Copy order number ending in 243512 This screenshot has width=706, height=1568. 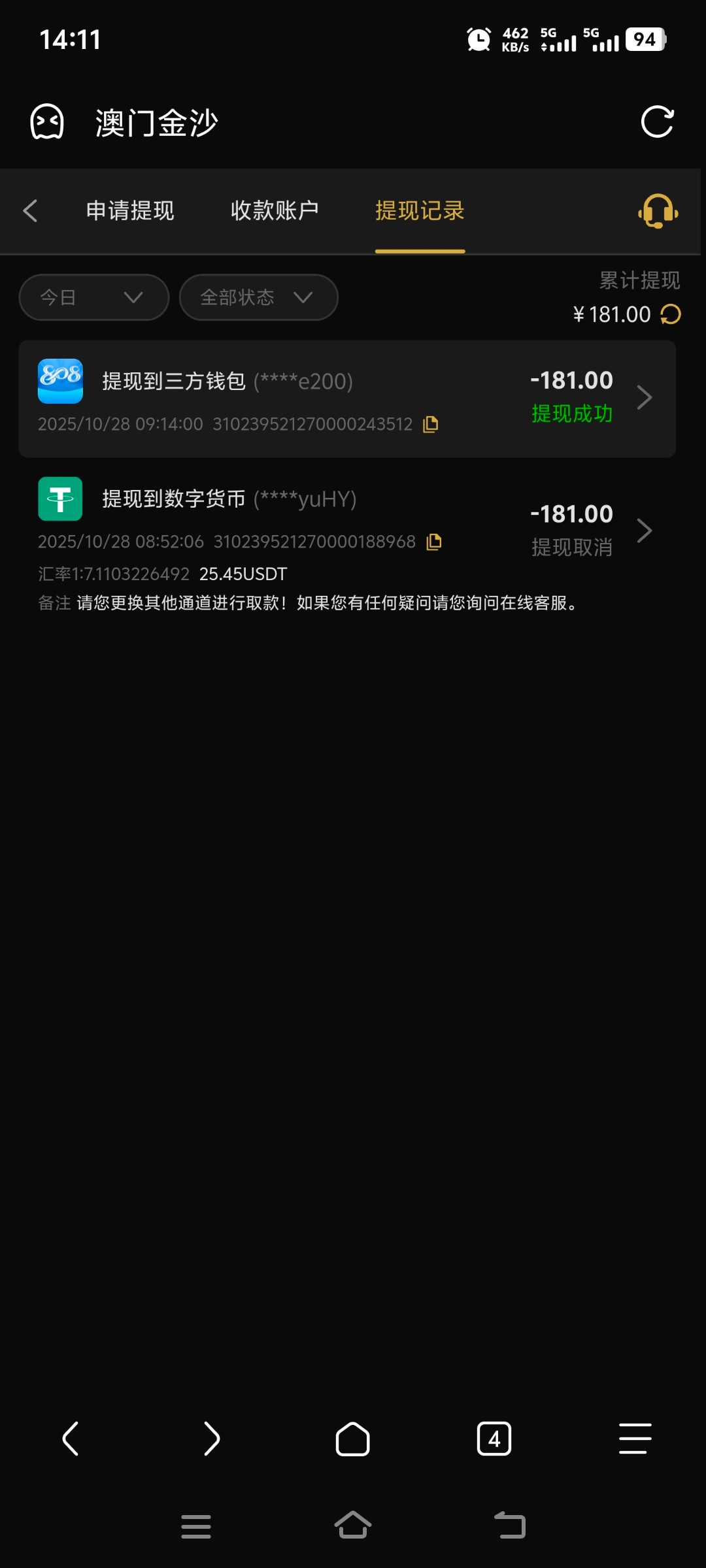(431, 424)
